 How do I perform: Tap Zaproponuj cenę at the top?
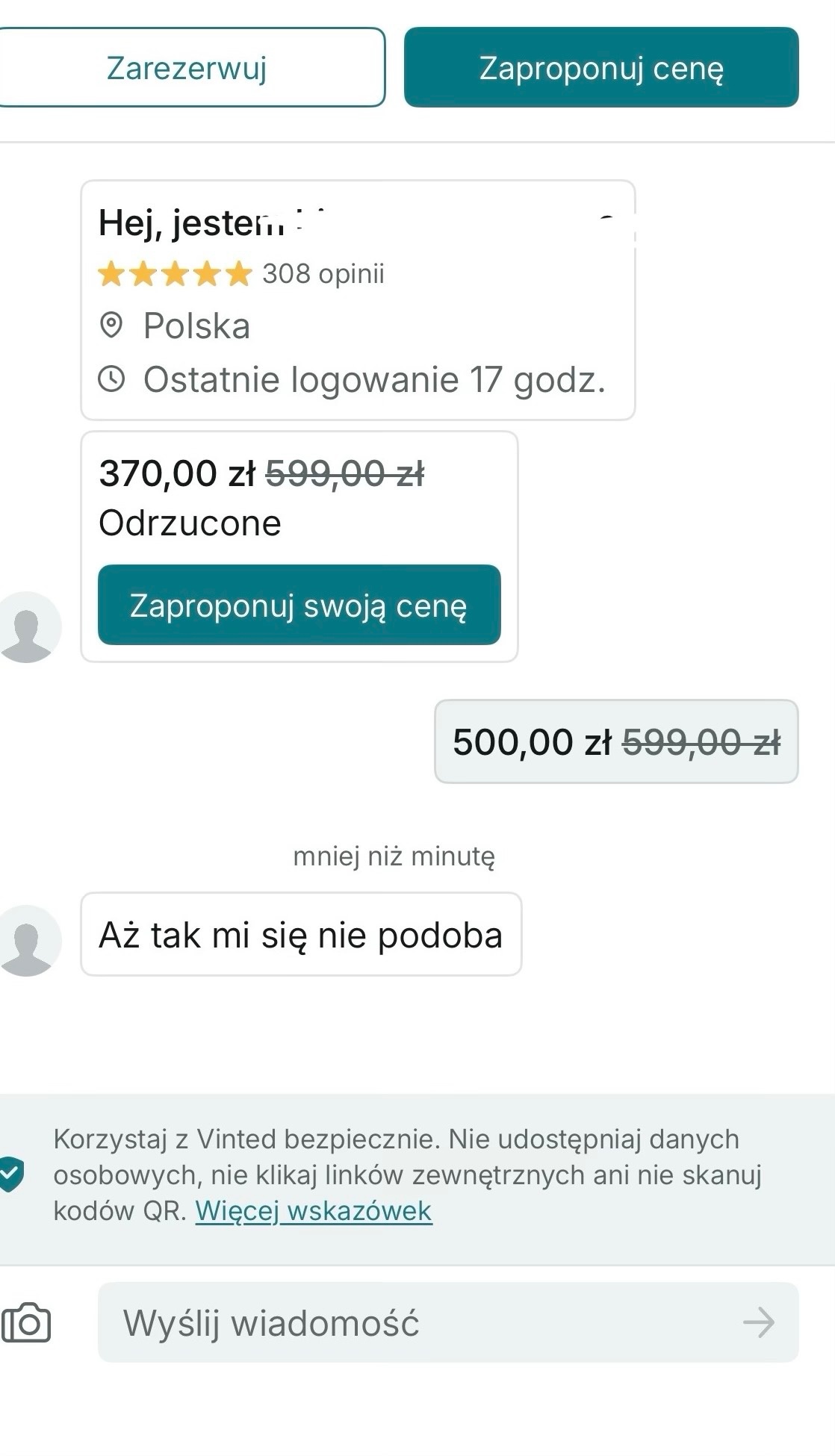[x=601, y=68]
